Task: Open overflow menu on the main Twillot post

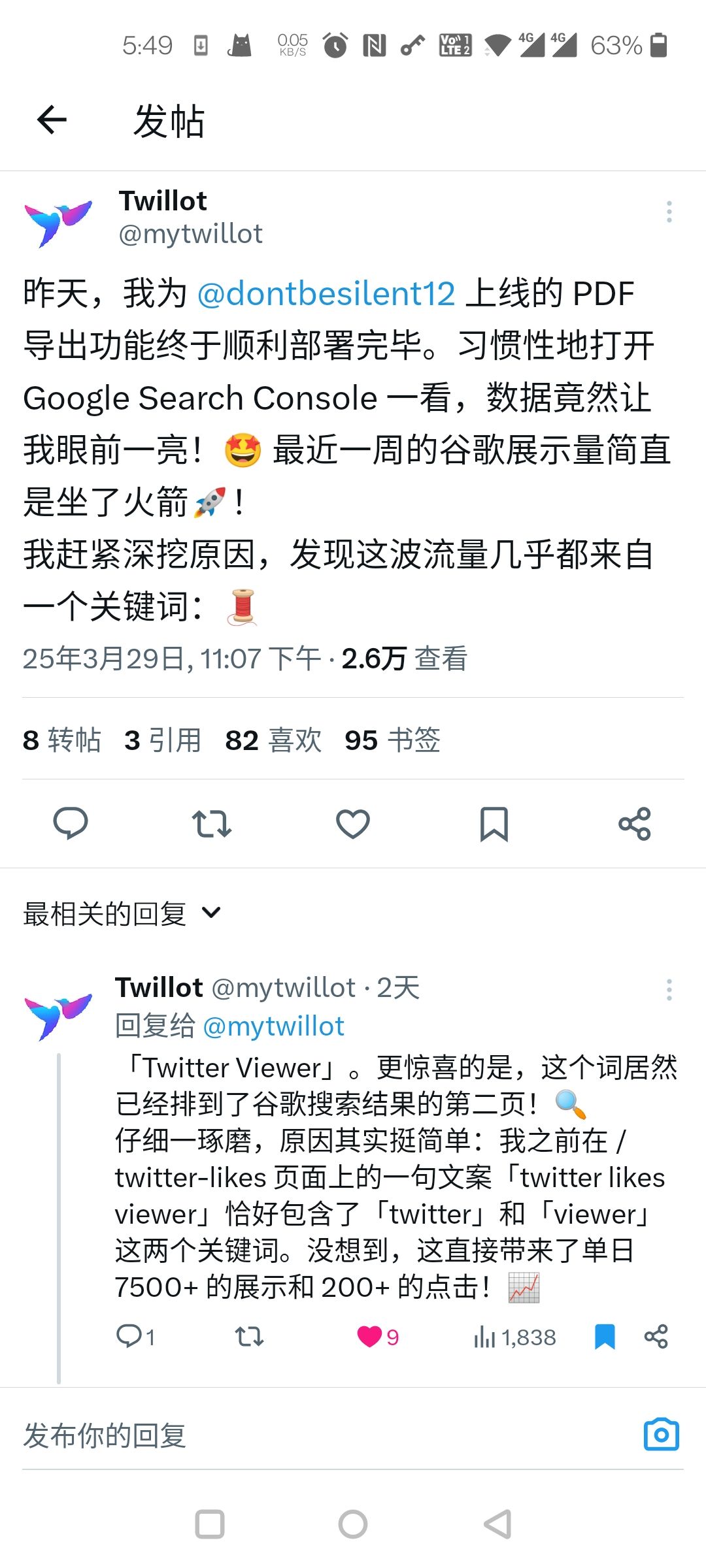Action: (669, 212)
